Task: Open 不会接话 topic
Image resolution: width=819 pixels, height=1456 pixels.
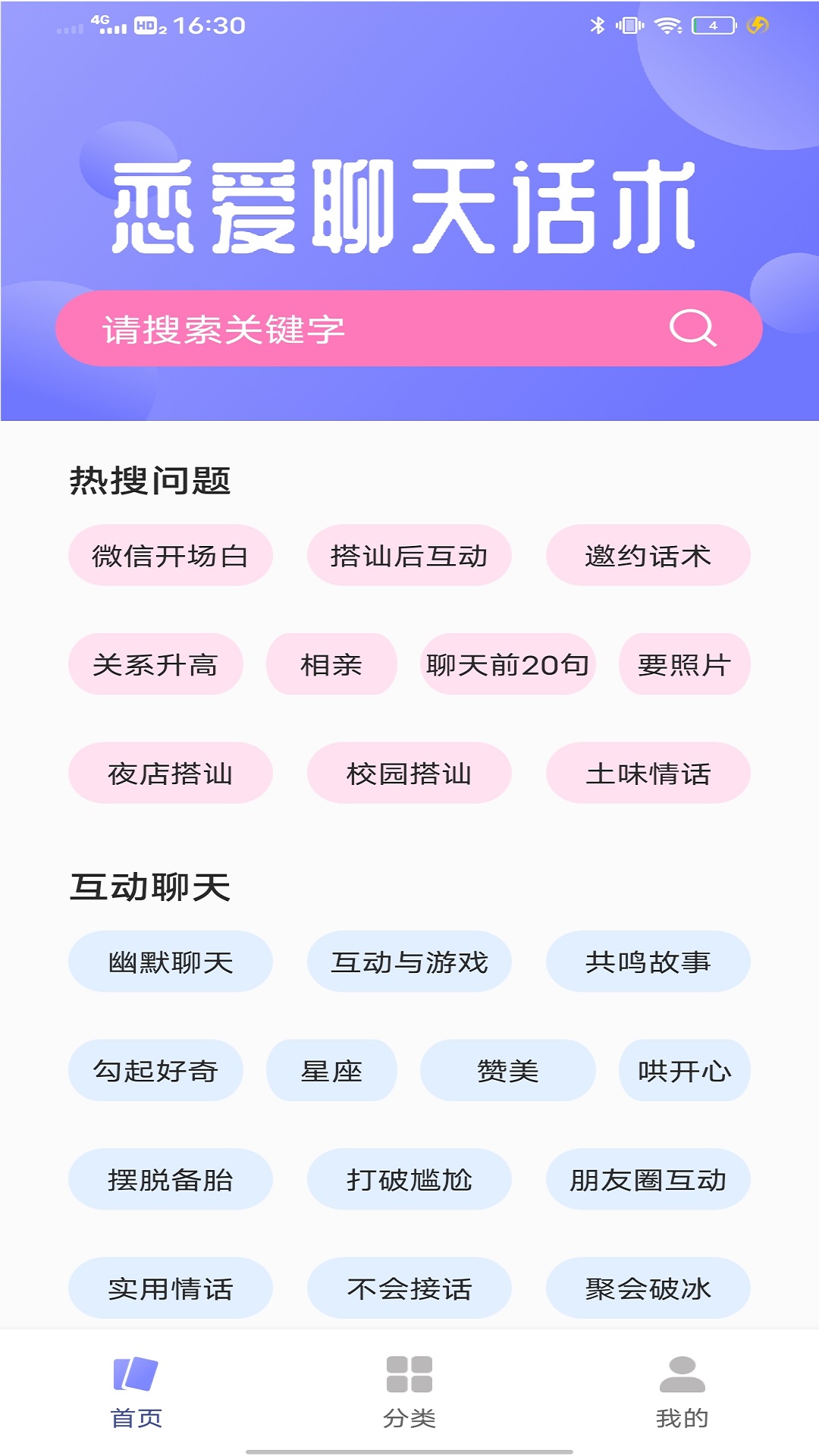Action: coord(409,1288)
